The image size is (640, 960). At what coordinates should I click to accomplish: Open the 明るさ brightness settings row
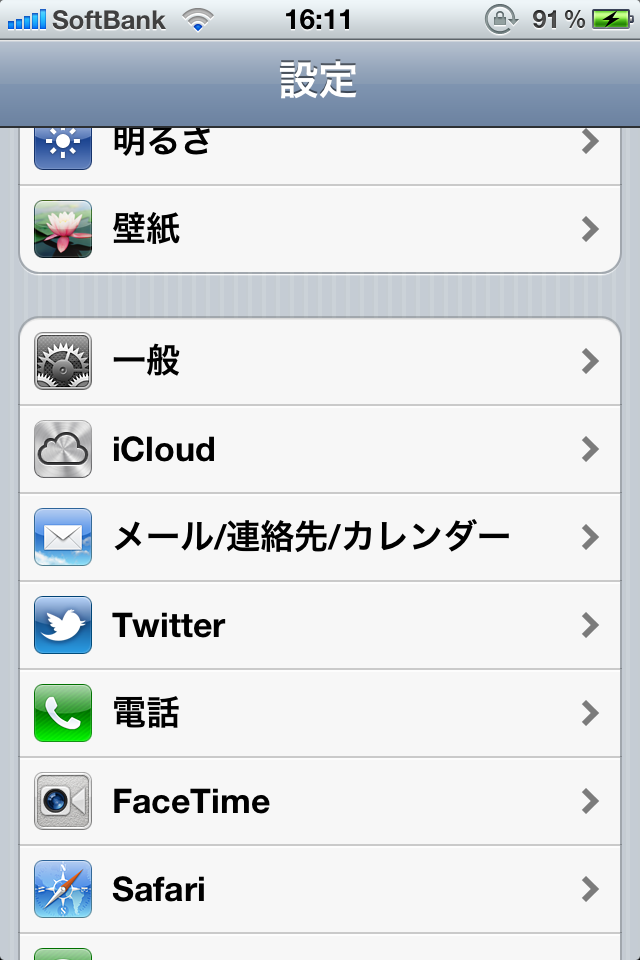[x=320, y=150]
